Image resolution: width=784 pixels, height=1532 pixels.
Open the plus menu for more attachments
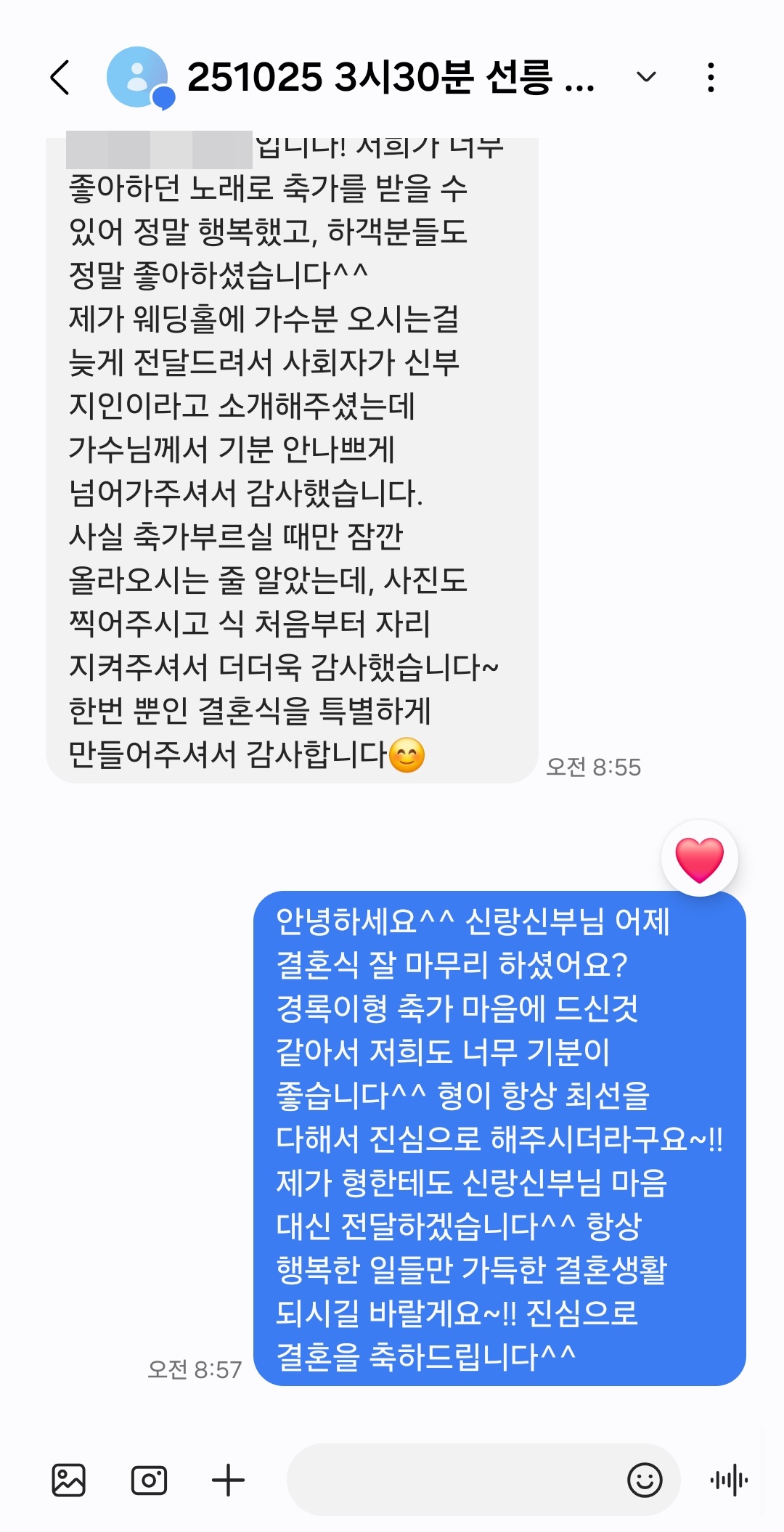[228, 1480]
